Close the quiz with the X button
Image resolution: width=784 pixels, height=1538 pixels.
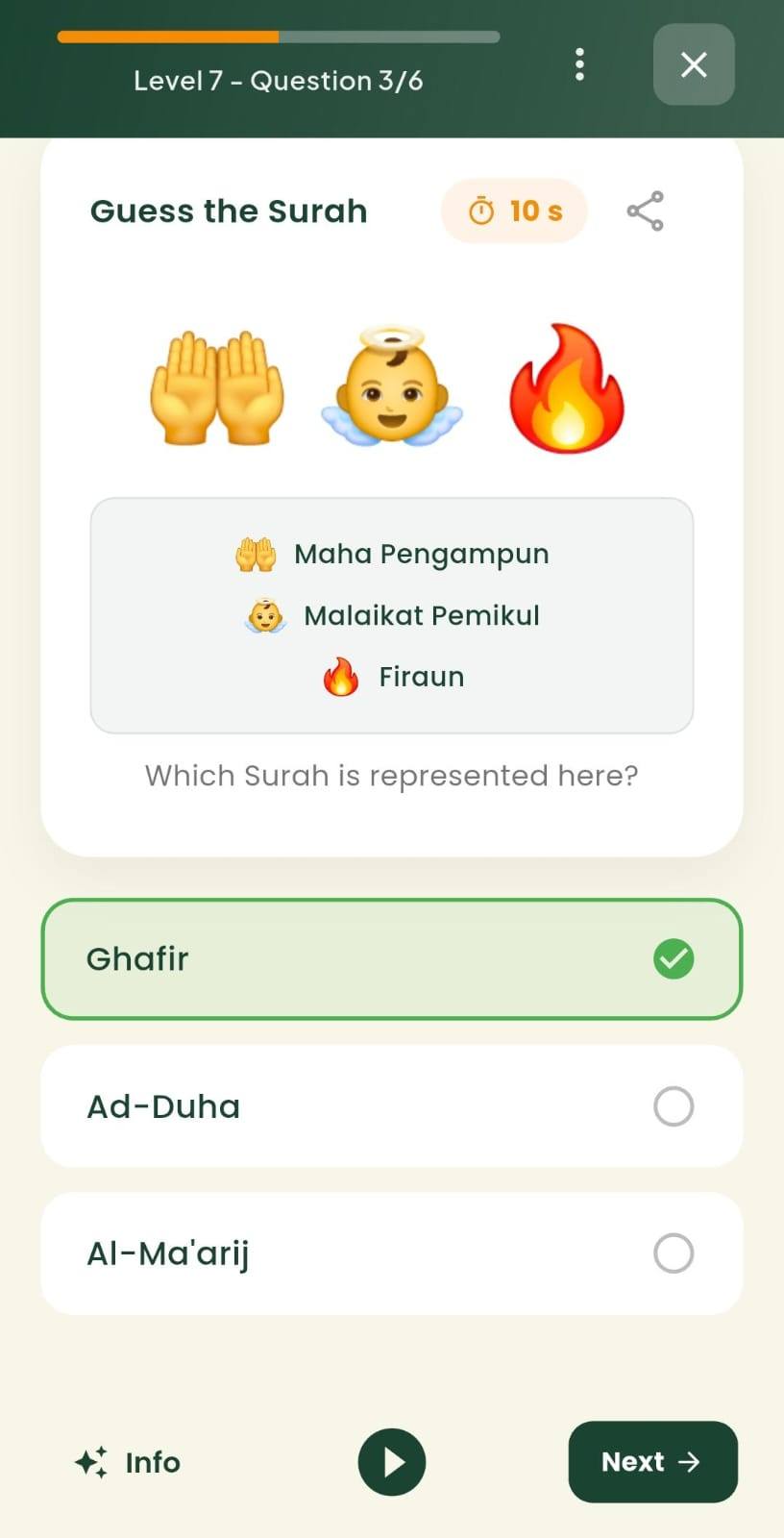point(694,64)
